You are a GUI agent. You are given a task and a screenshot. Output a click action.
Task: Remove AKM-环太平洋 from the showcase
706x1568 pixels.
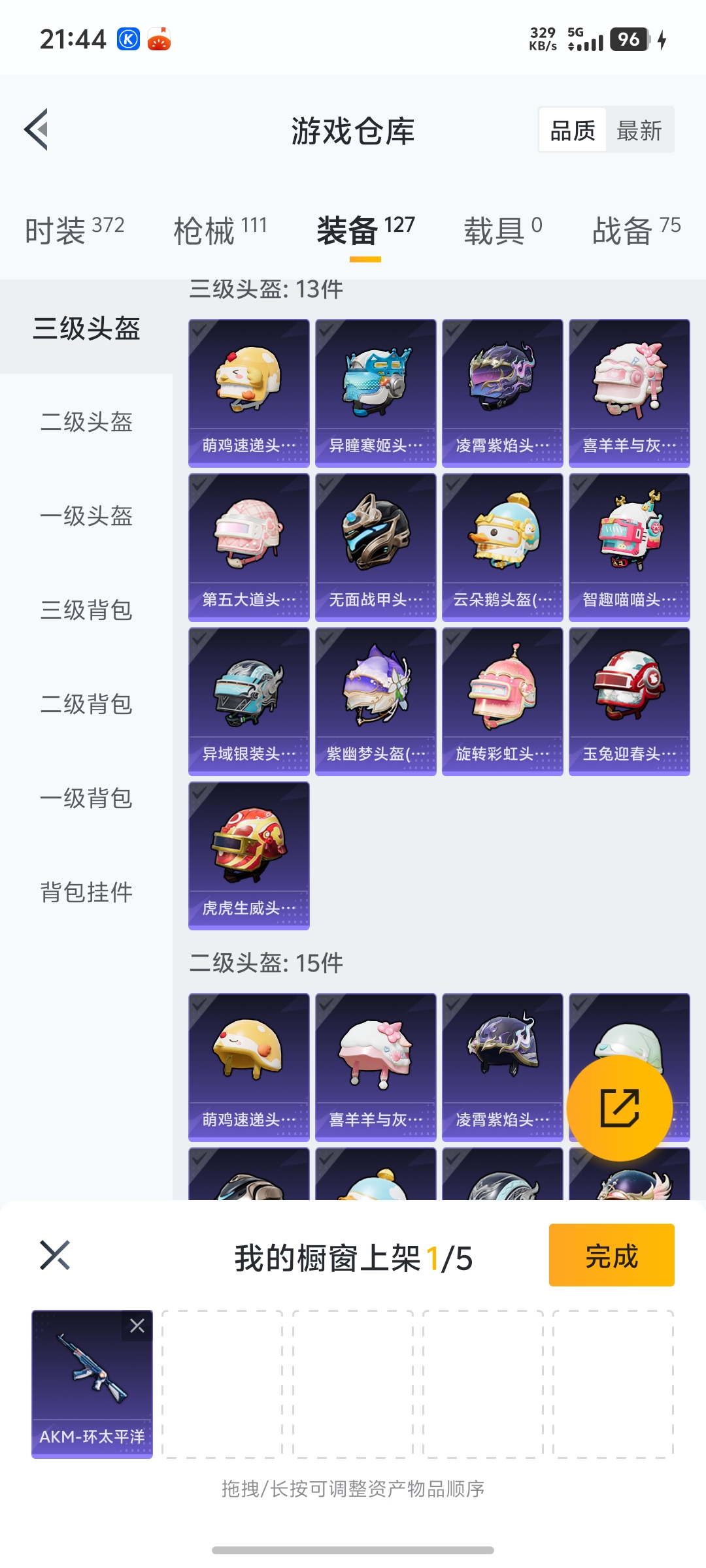click(x=137, y=1326)
